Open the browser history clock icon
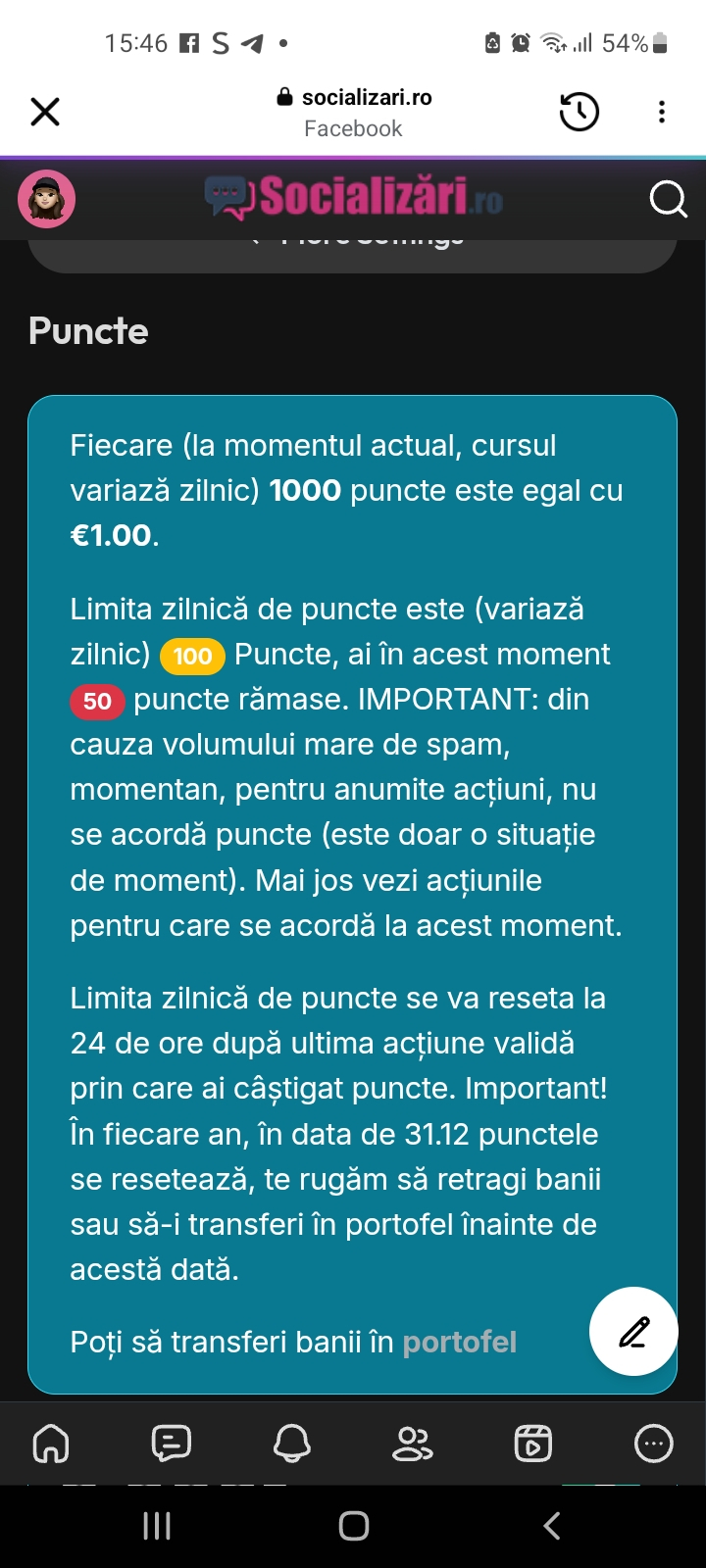This screenshot has height=1568, width=706. point(579,112)
